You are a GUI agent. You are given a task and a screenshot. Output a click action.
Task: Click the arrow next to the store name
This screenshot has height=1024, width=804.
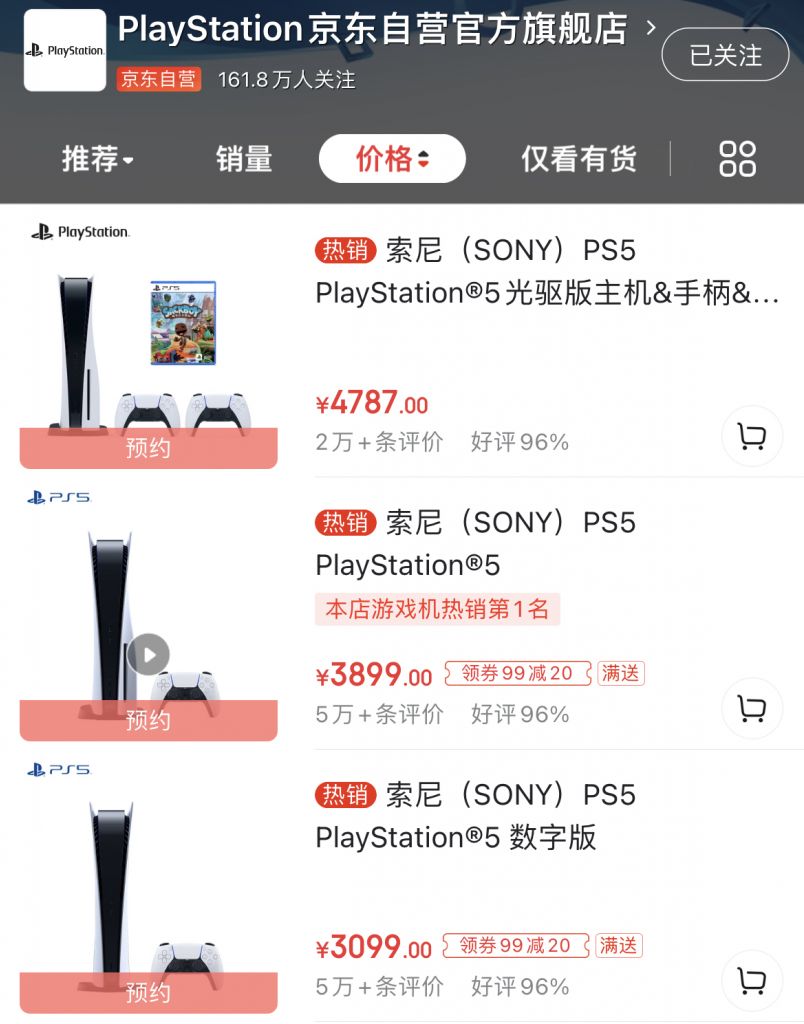click(651, 30)
